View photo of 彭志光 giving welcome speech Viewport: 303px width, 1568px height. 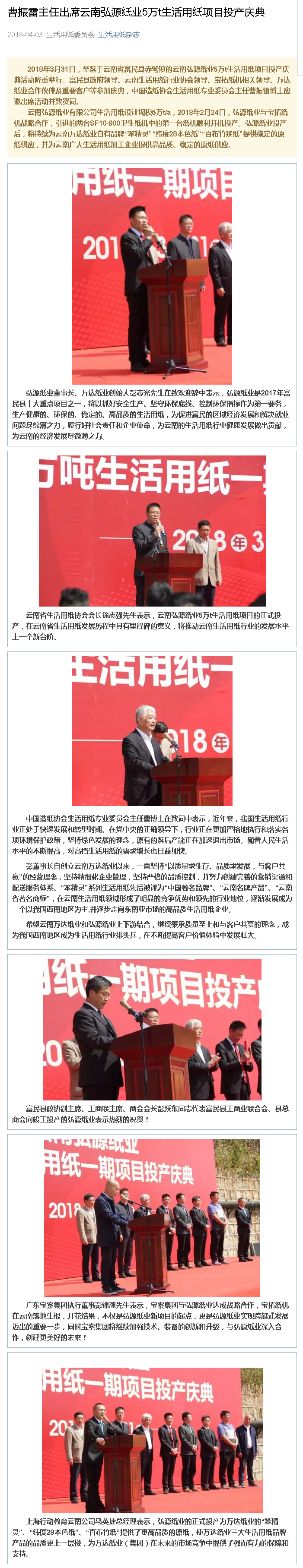click(x=152, y=276)
